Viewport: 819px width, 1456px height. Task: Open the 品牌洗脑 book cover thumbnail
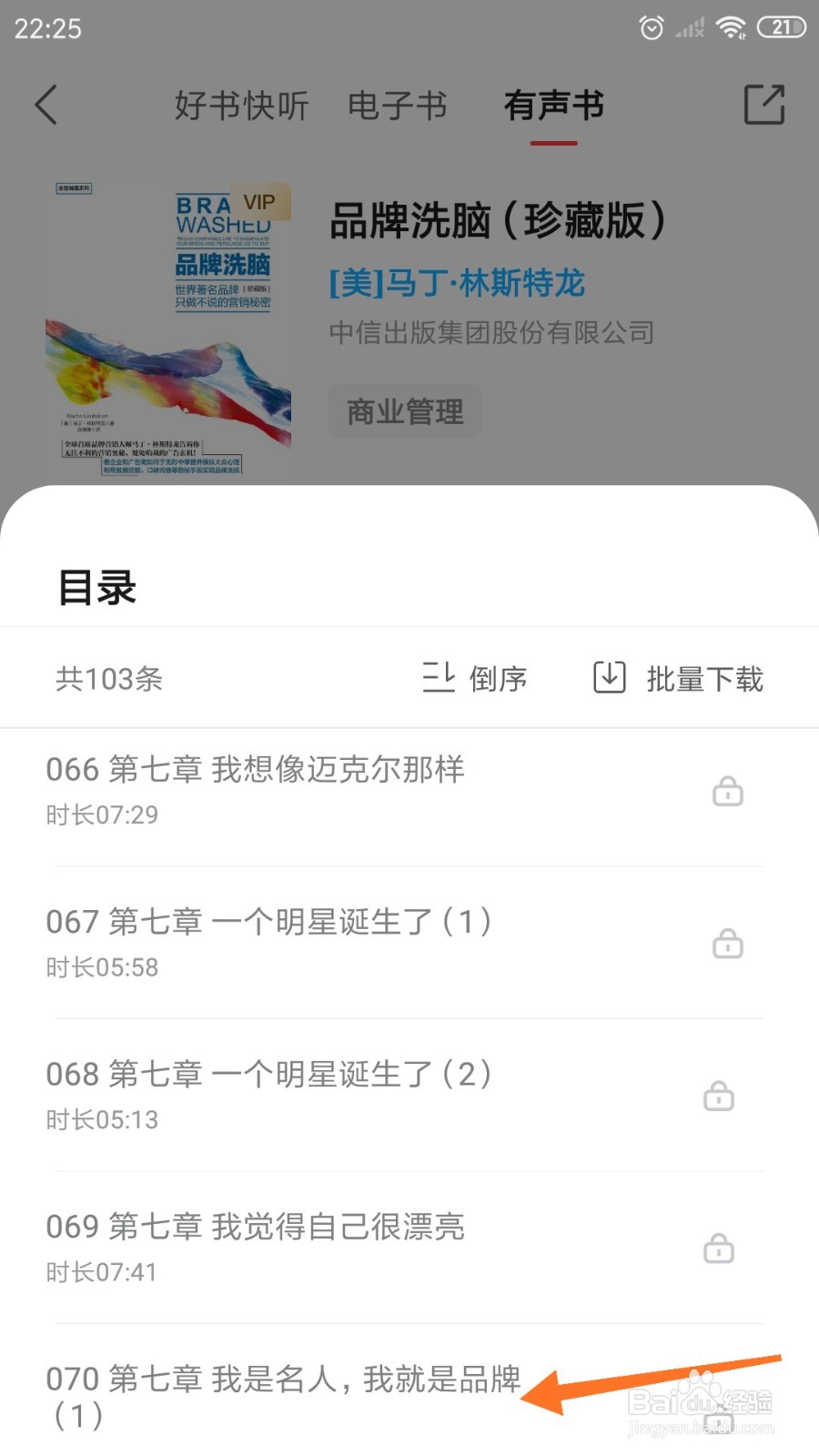pos(168,328)
